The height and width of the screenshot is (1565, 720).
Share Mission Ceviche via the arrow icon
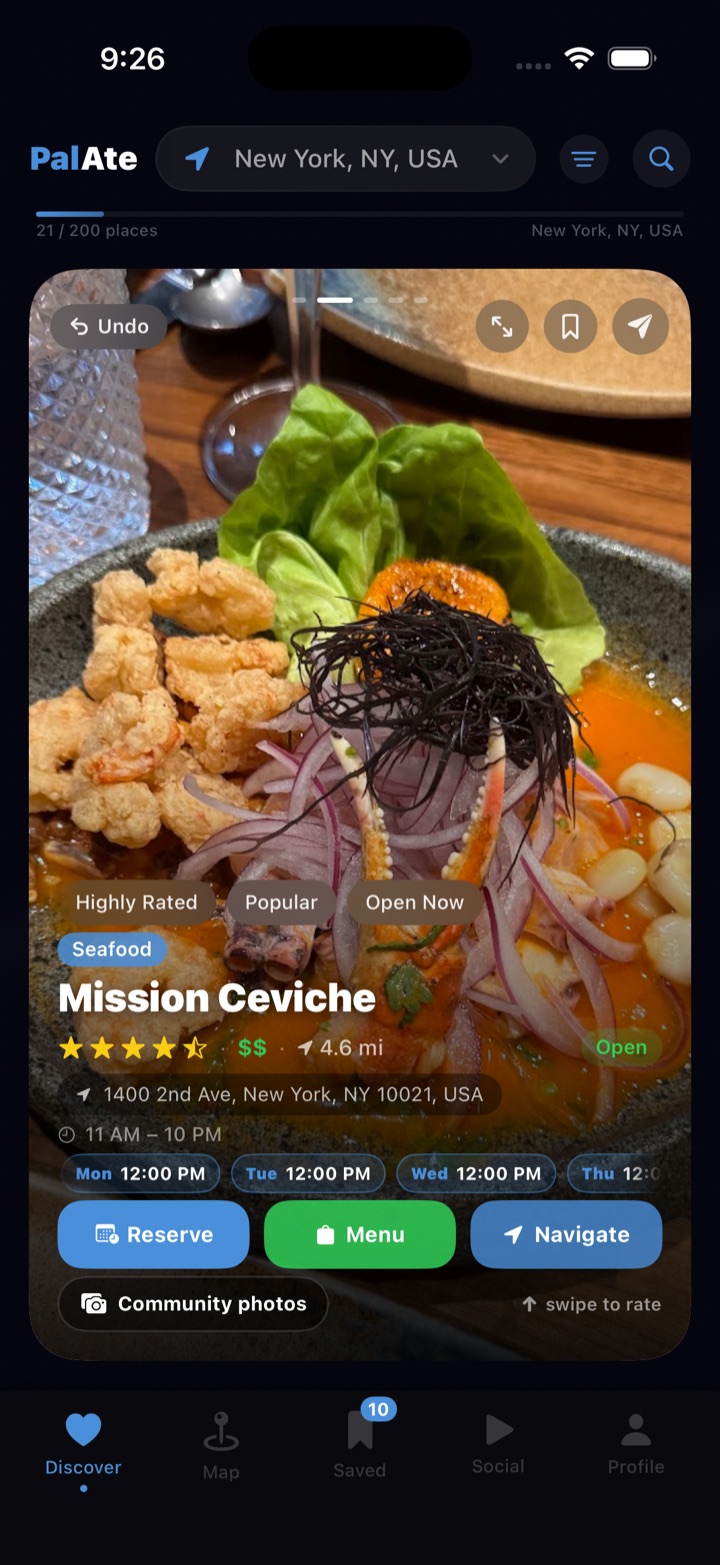[640, 326]
